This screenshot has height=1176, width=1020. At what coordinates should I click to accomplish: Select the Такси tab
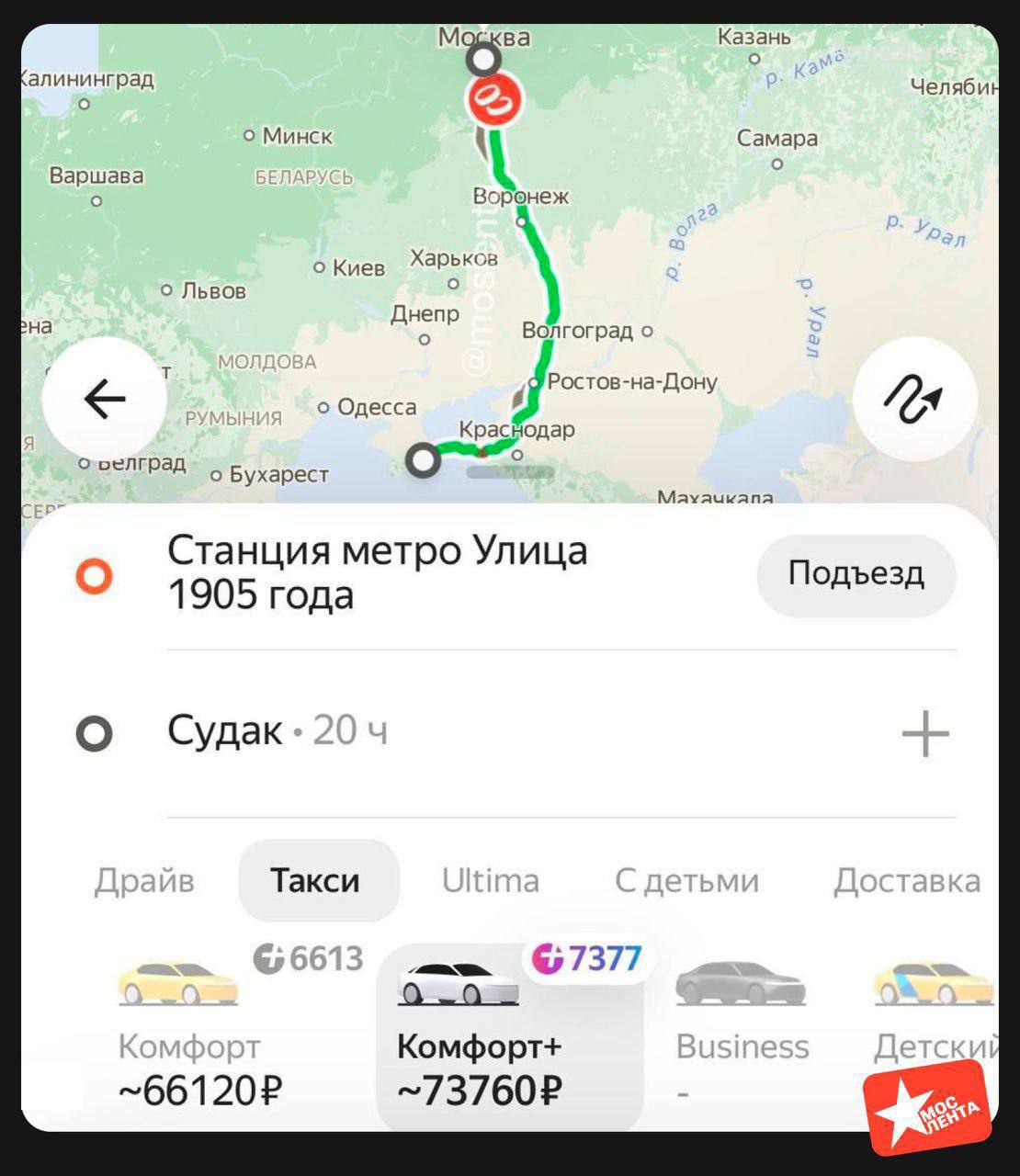[315, 880]
